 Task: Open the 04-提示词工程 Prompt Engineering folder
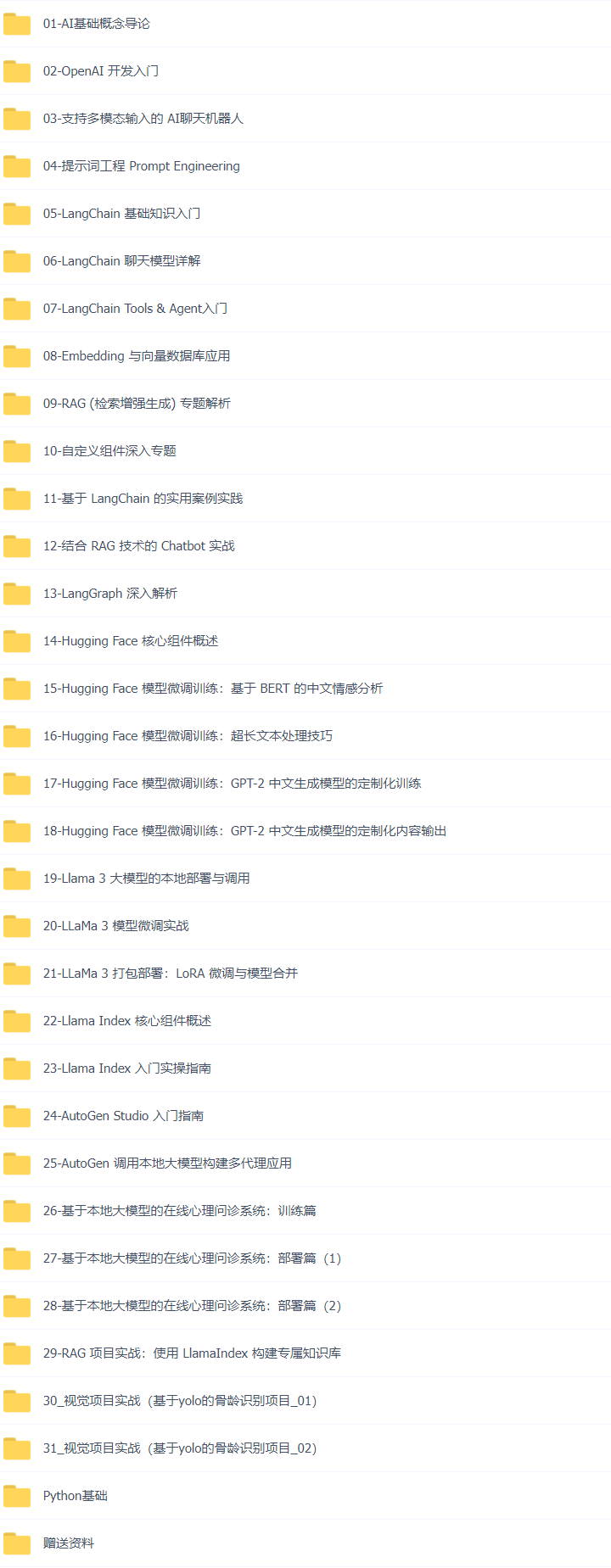tap(141, 166)
